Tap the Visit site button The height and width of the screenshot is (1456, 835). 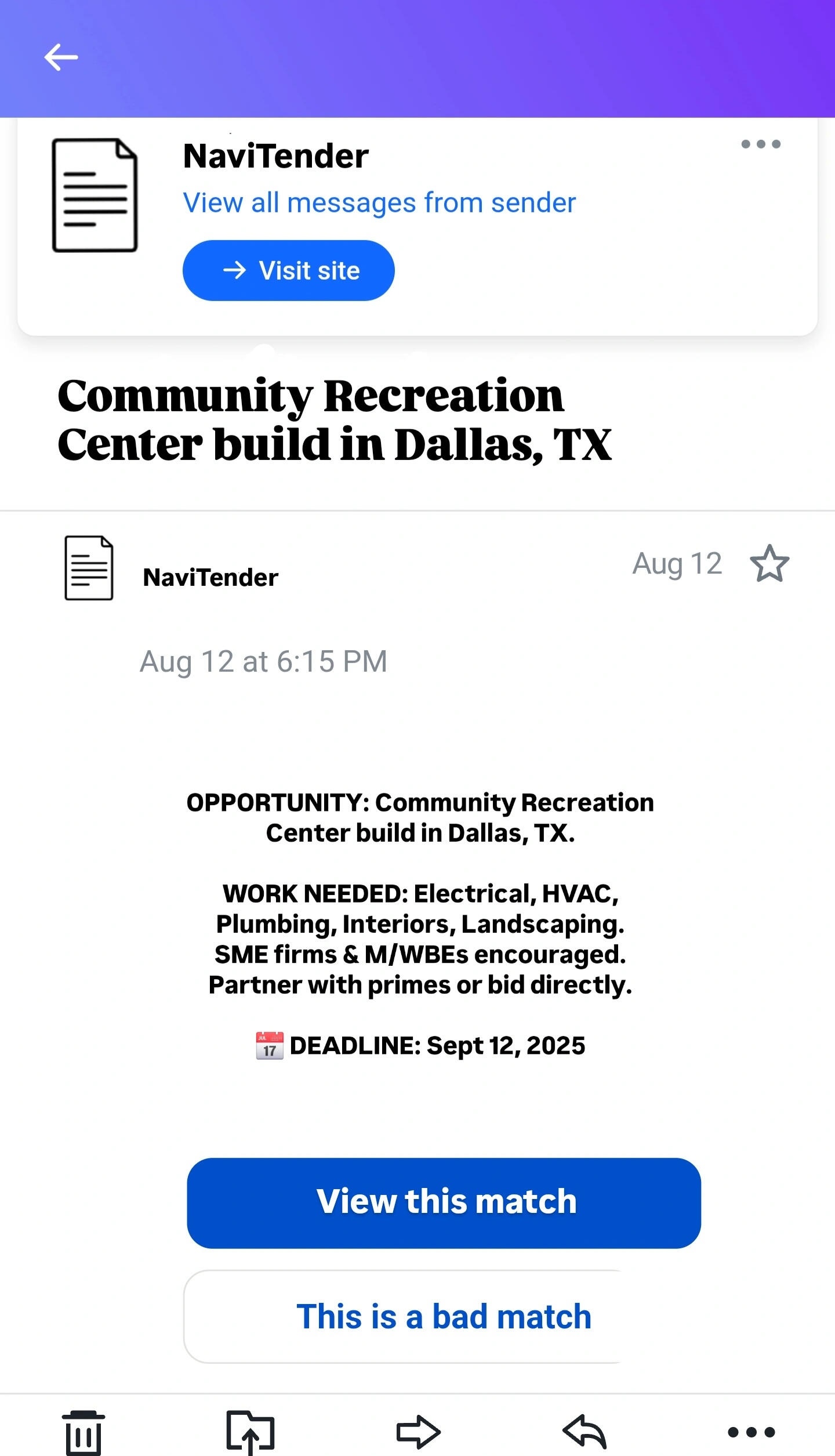click(288, 270)
